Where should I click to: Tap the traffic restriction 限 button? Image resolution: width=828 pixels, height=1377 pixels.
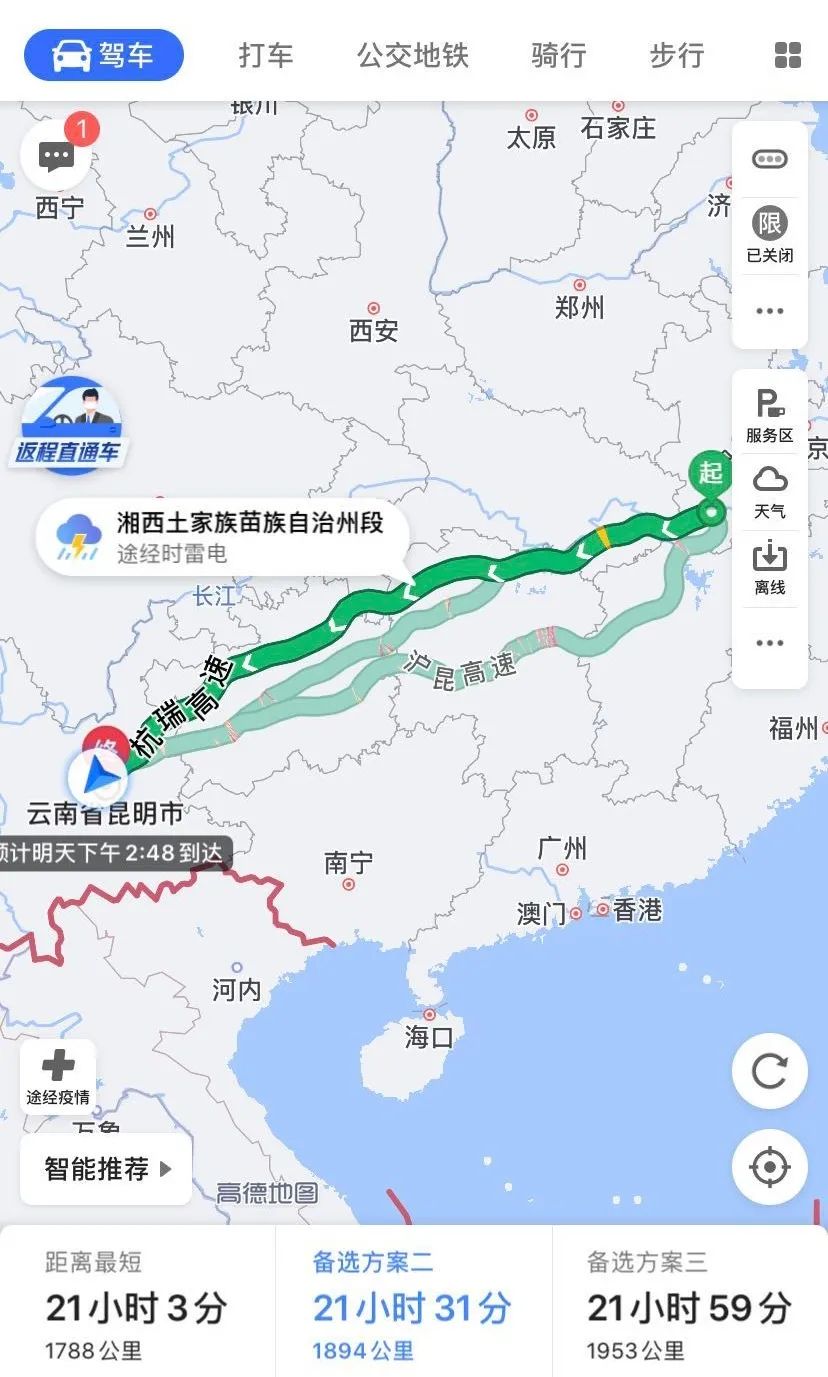coord(769,235)
